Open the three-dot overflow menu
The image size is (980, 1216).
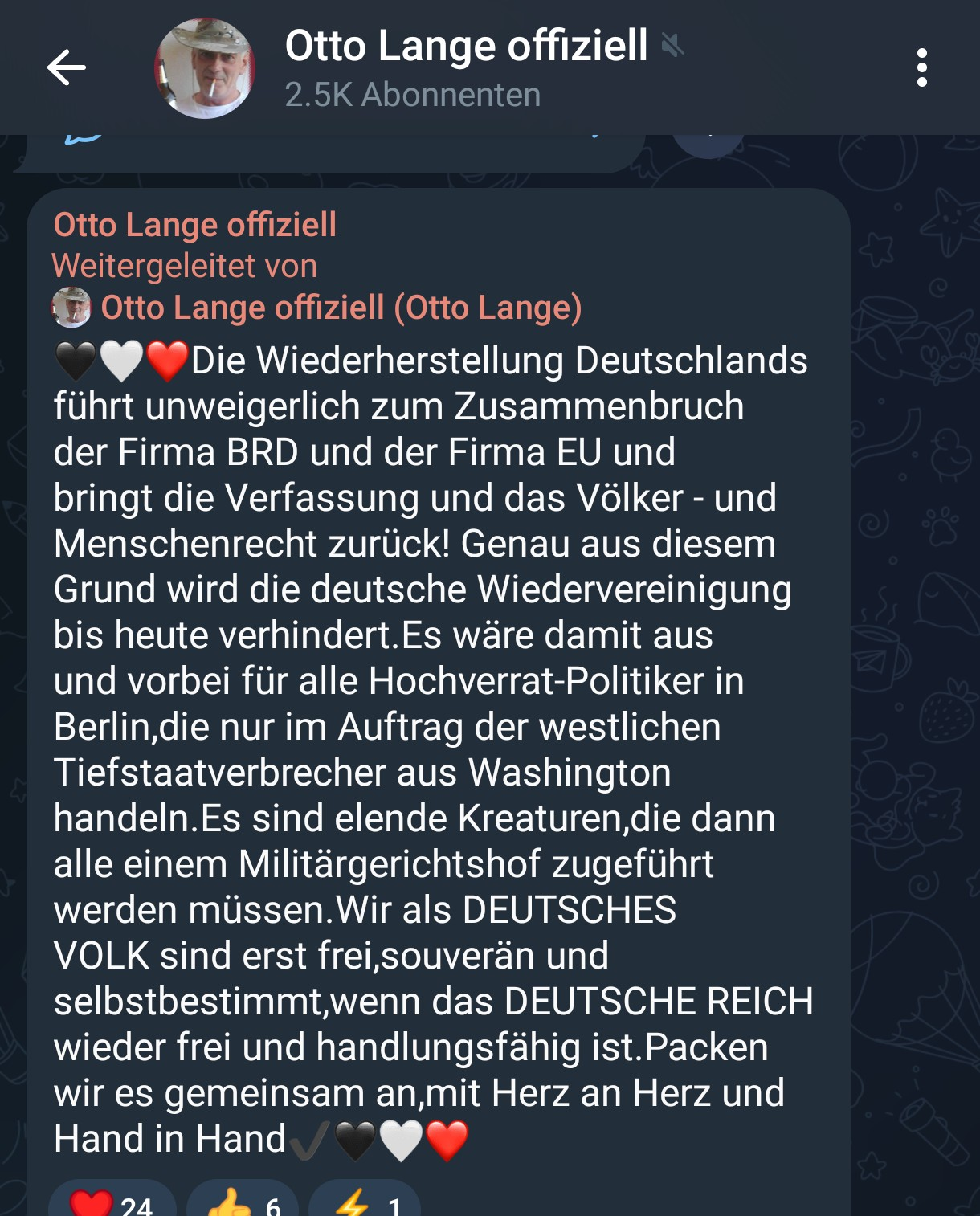coord(921,67)
